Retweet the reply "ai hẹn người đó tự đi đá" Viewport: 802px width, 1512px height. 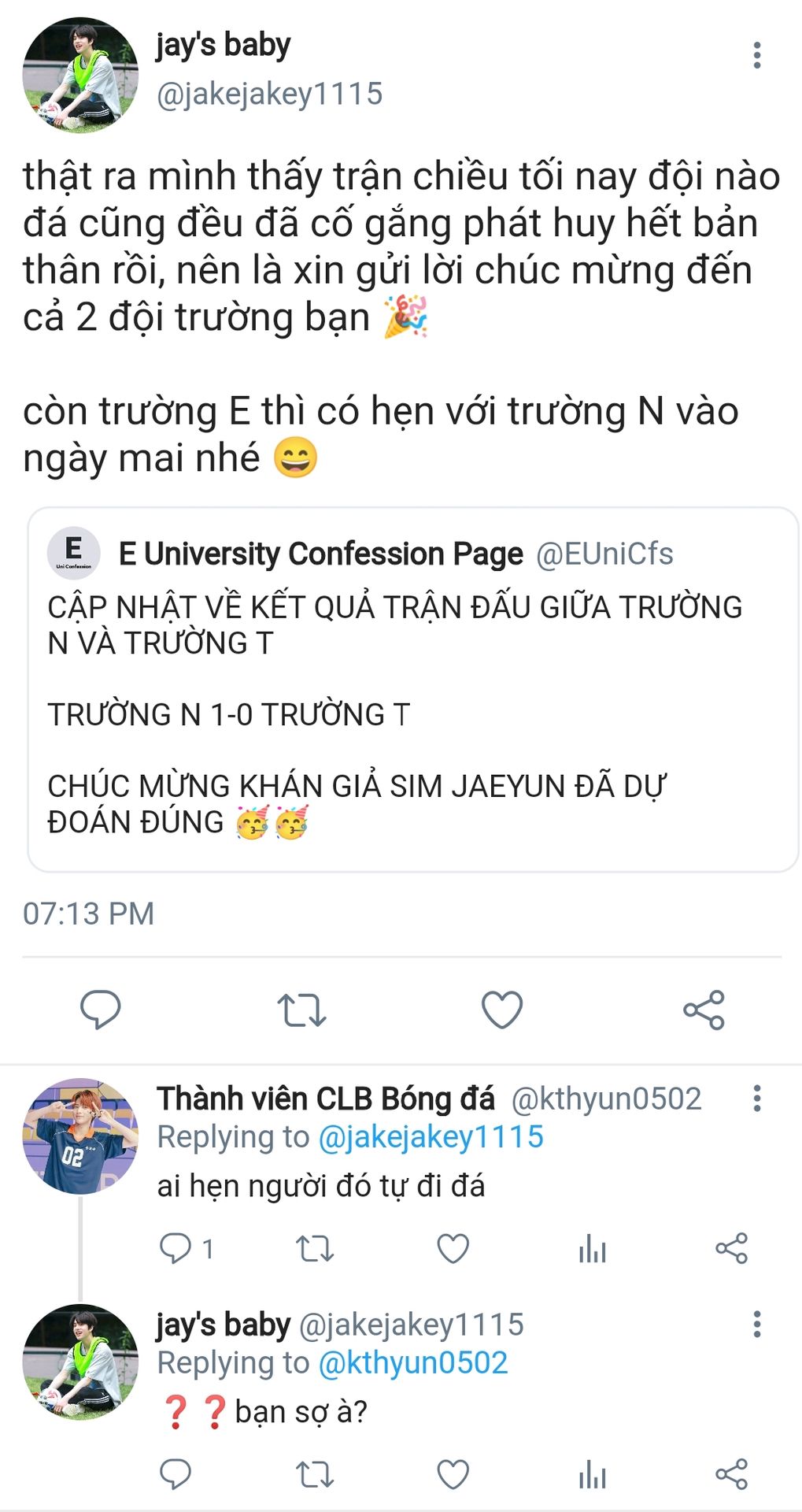(315, 1248)
